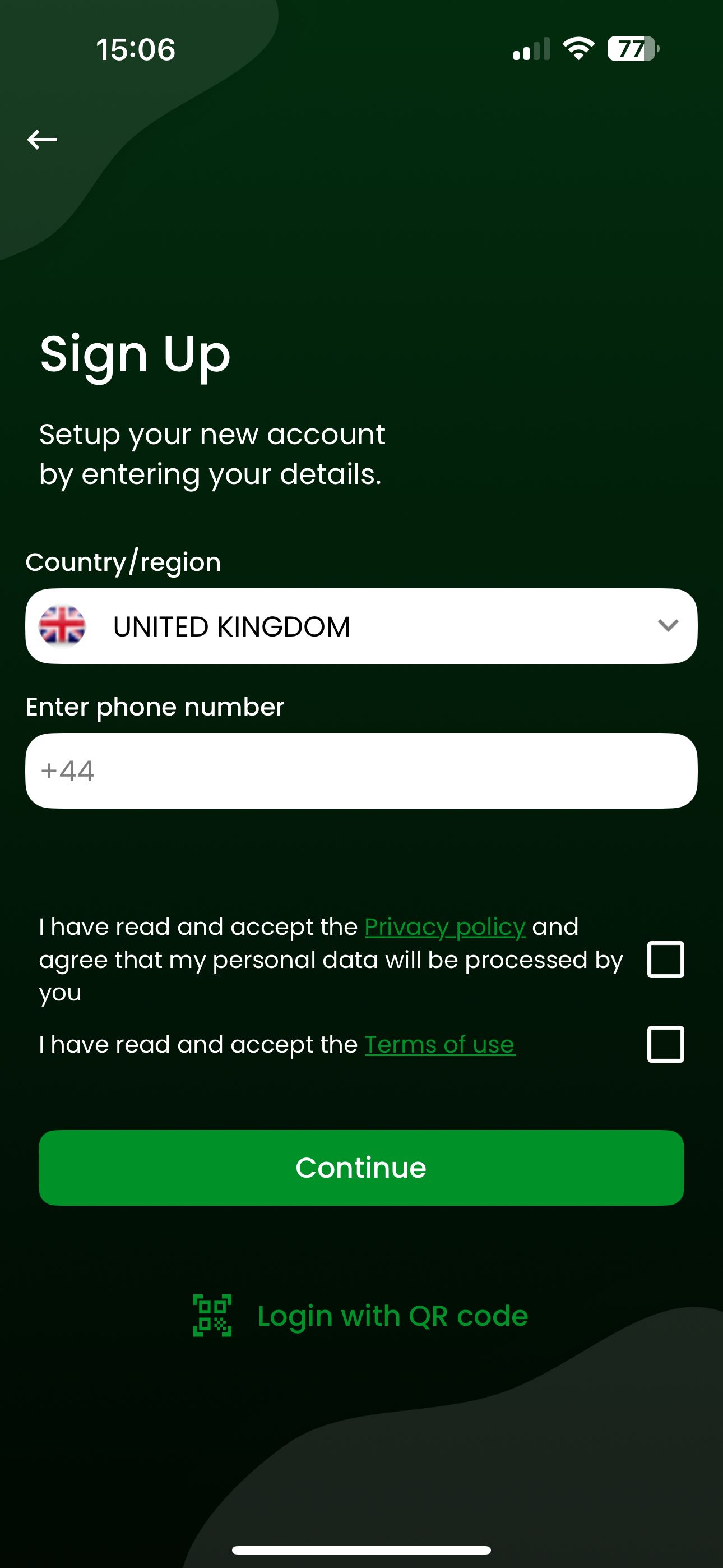Open the Terms of use link
This screenshot has height=1568, width=723.
[440, 1045]
